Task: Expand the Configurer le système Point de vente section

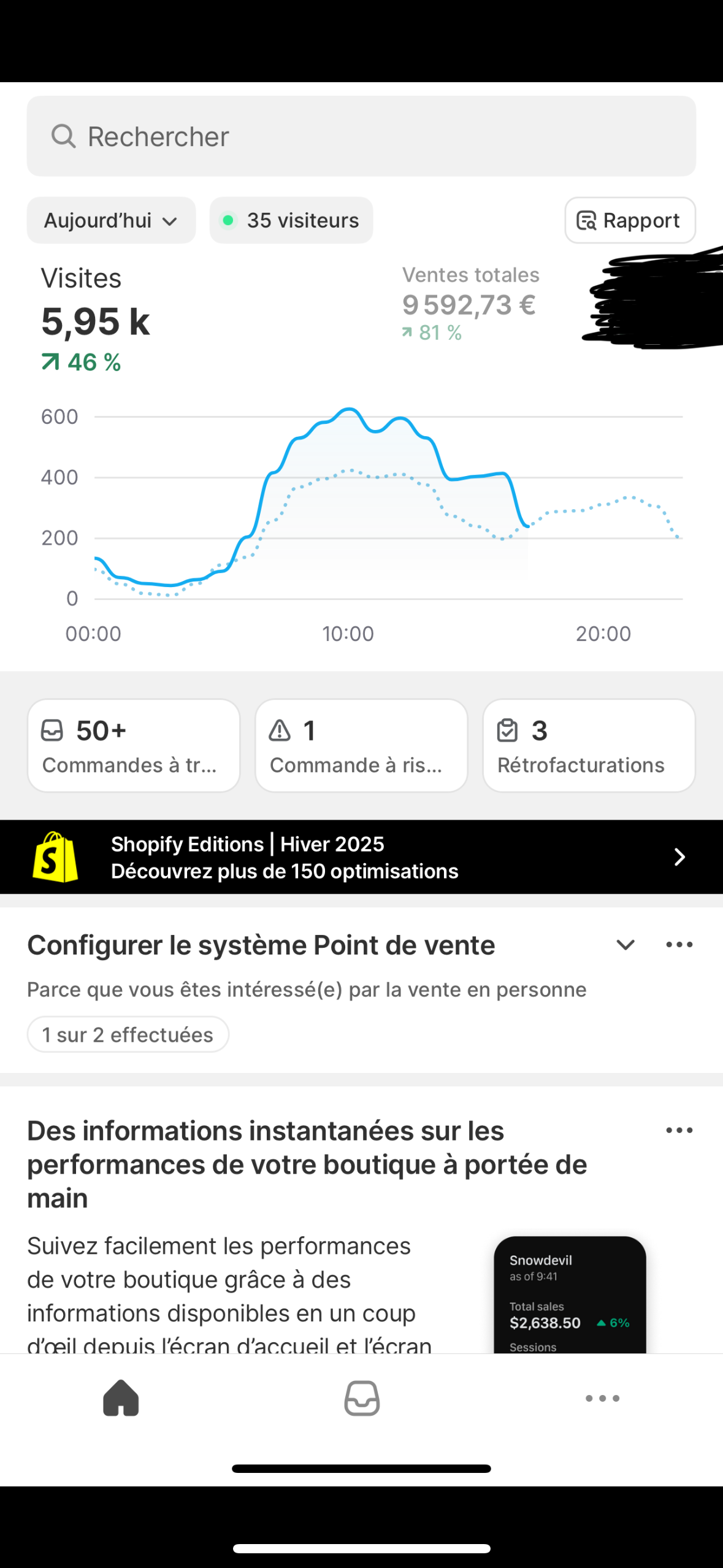Action: [x=625, y=945]
